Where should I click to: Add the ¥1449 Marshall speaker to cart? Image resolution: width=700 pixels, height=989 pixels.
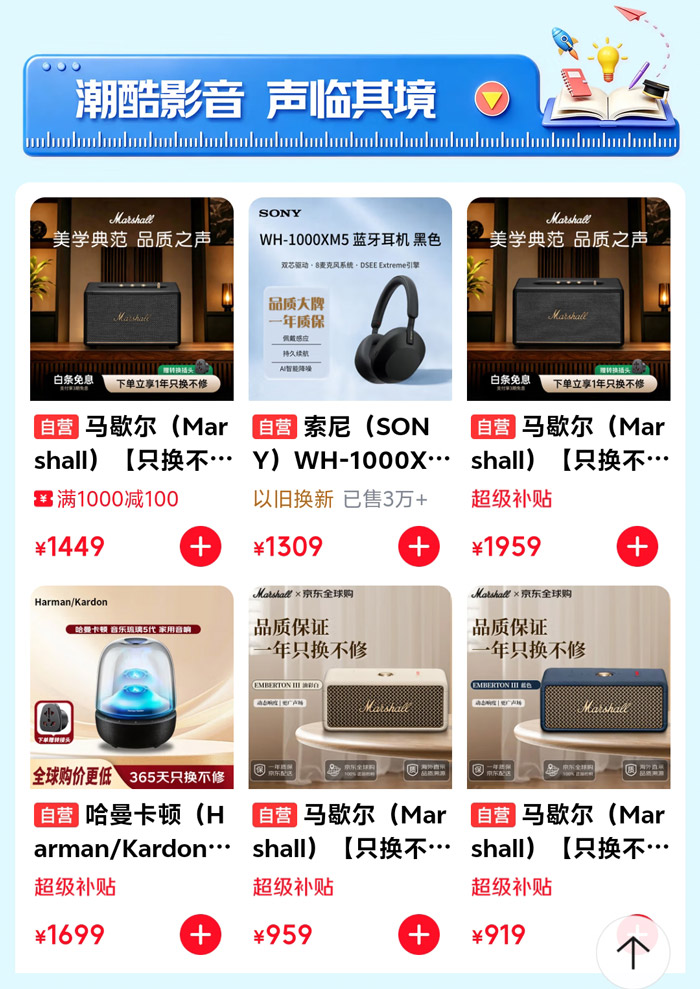click(x=201, y=546)
